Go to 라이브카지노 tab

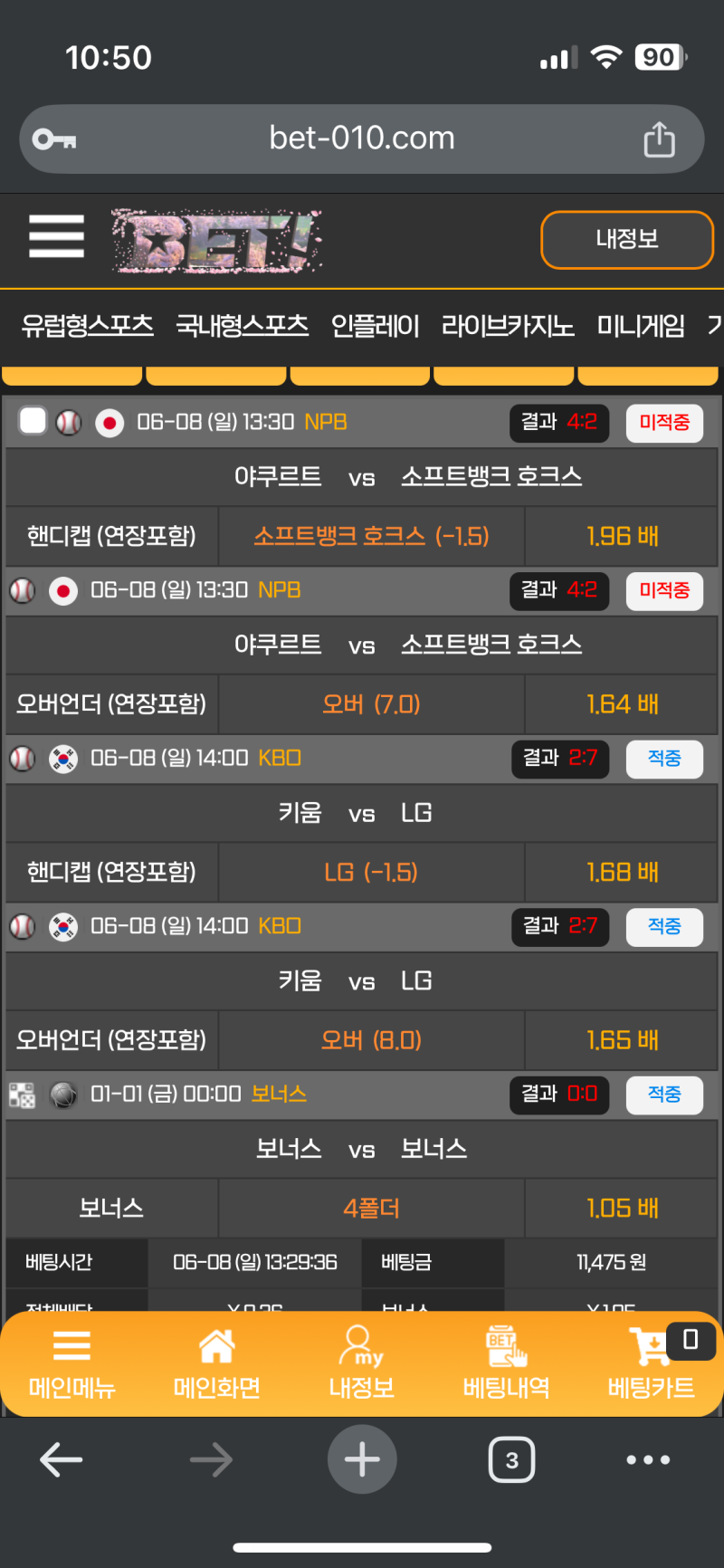[508, 325]
